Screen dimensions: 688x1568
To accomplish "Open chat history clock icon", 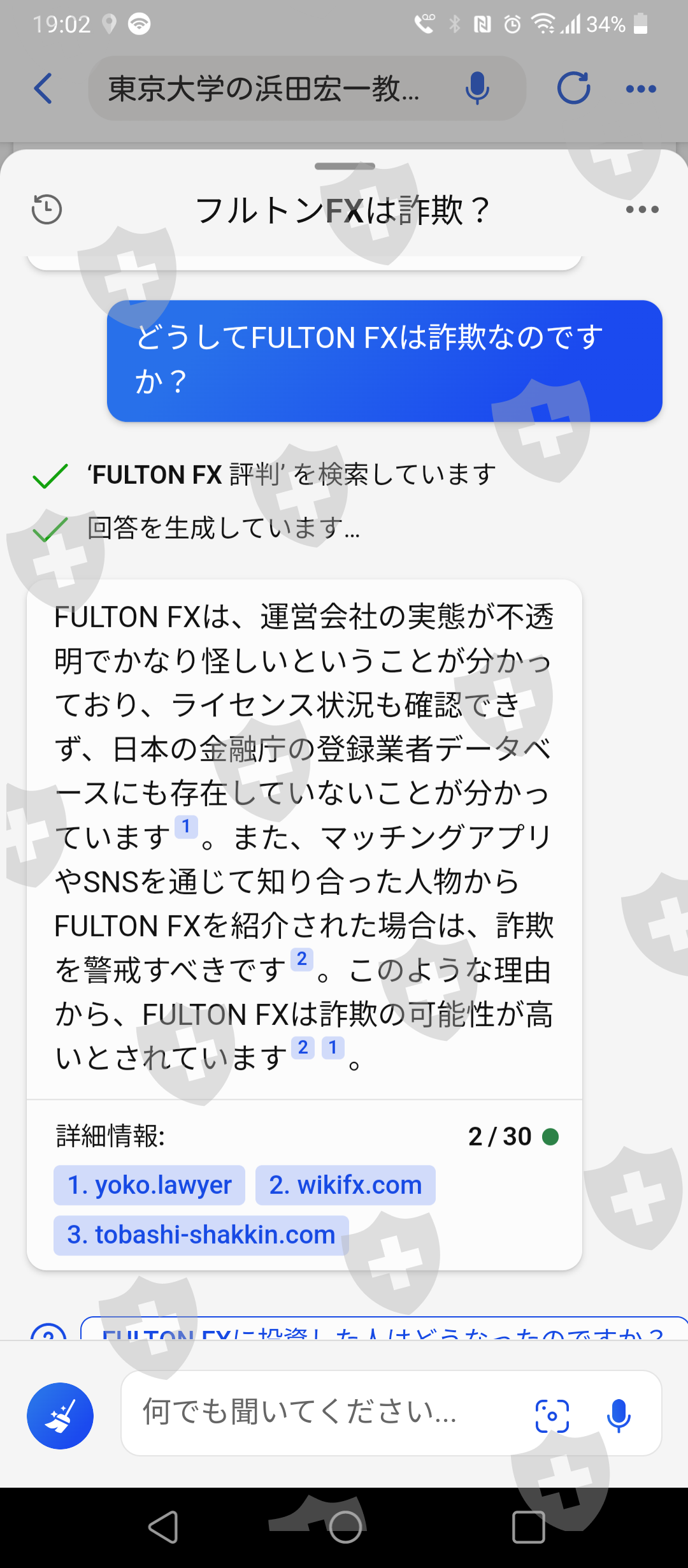I will click(x=47, y=209).
